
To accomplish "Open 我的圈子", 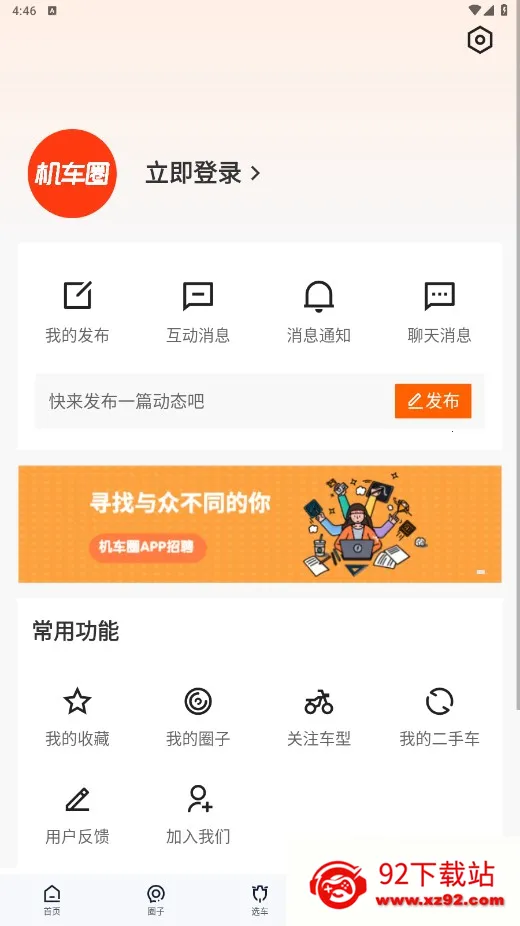I will pos(198,717).
